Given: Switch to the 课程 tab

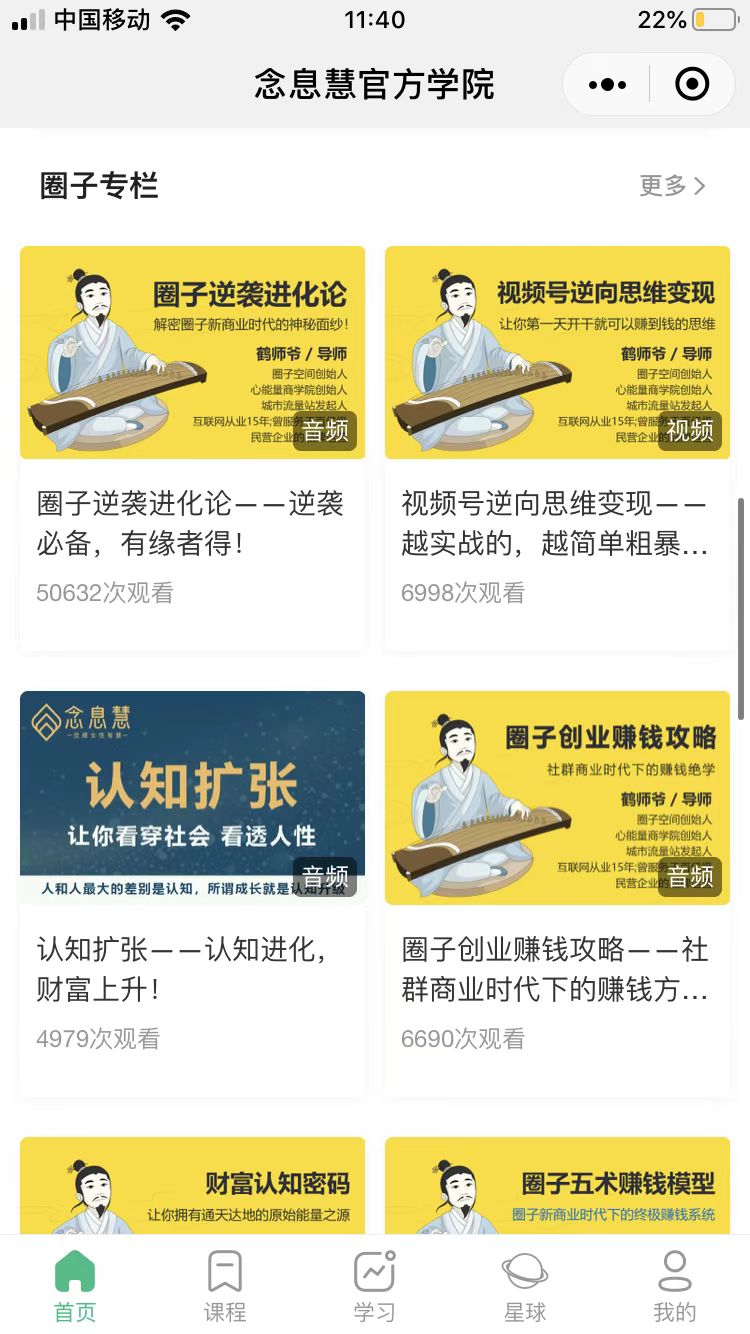Looking at the screenshot, I should 225,1285.
